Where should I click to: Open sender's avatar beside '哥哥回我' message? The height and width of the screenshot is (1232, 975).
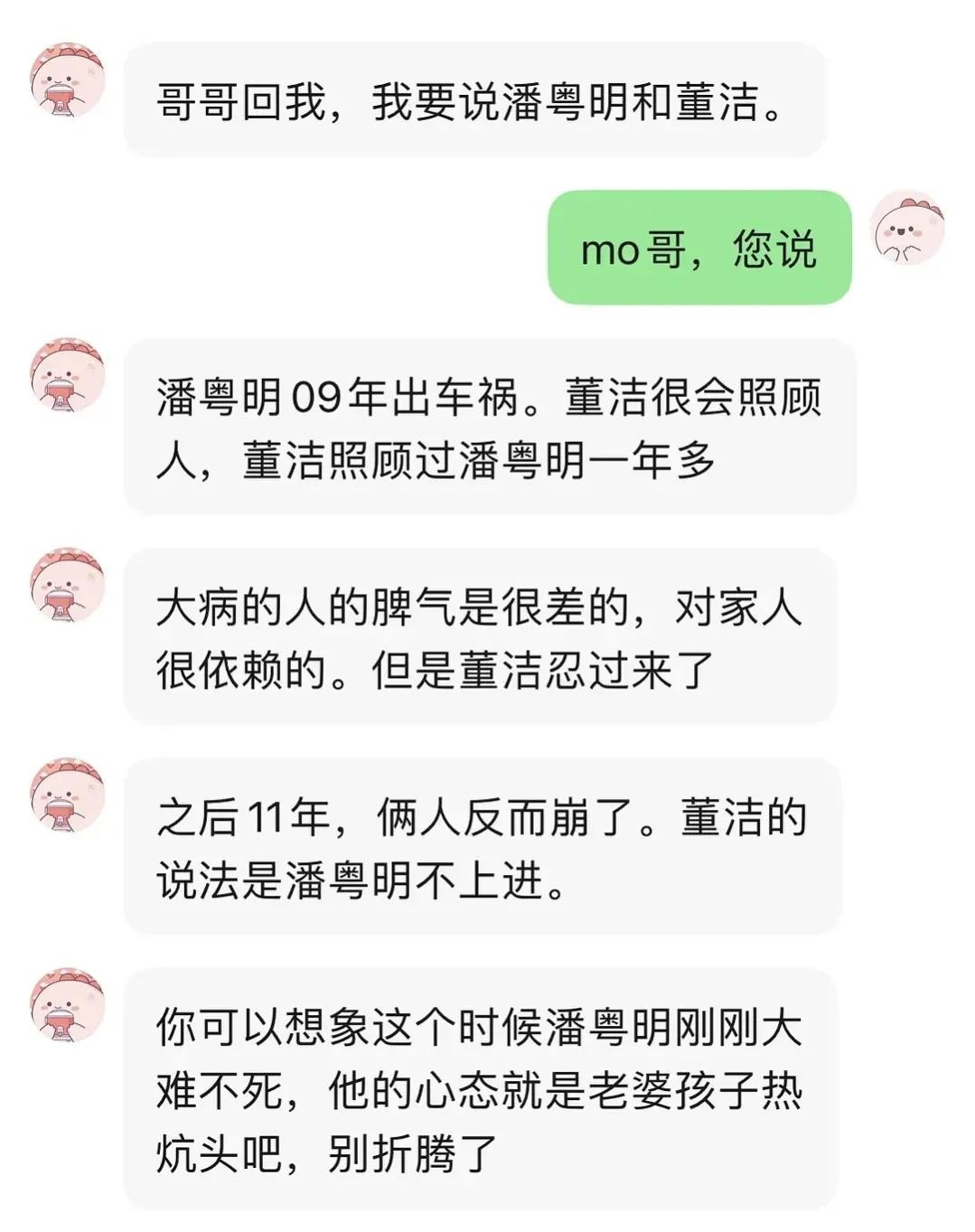pyautogui.click(x=68, y=80)
